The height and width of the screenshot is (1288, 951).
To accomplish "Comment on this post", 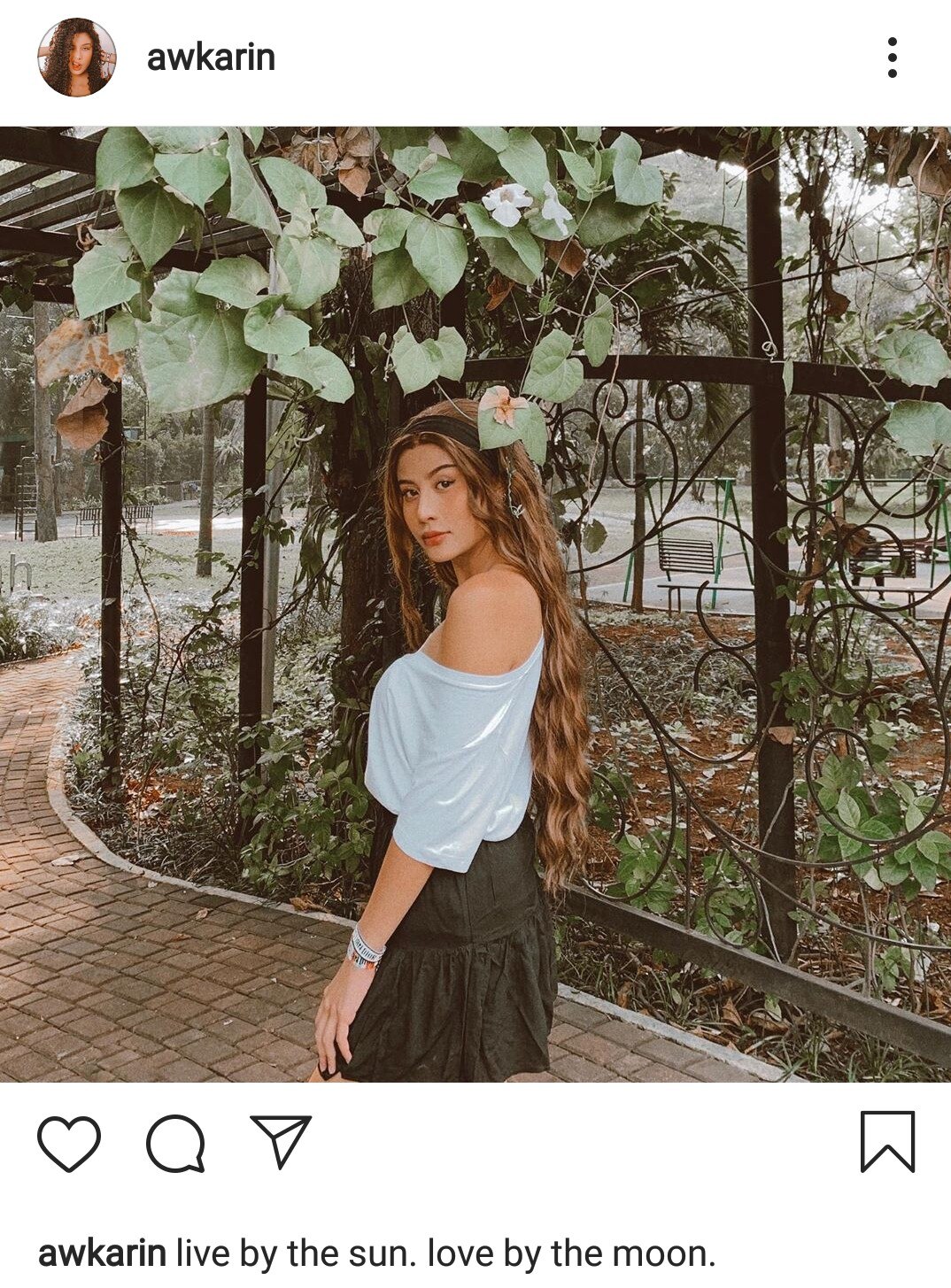I will 175,1144.
